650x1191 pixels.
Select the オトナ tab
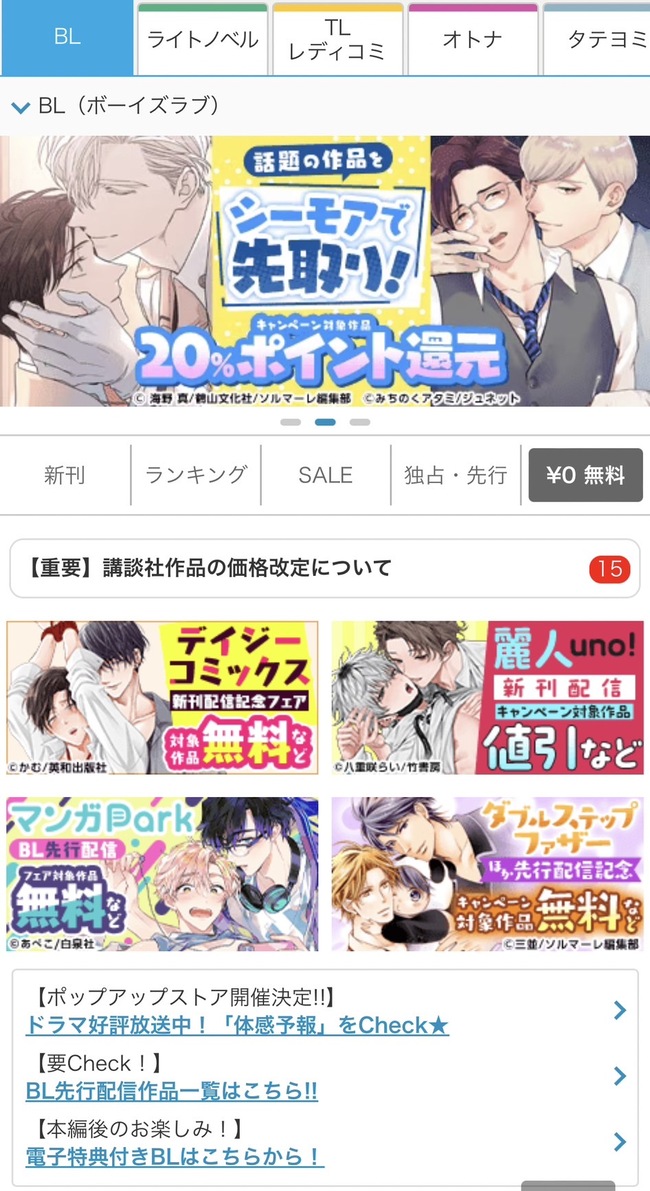click(473, 39)
